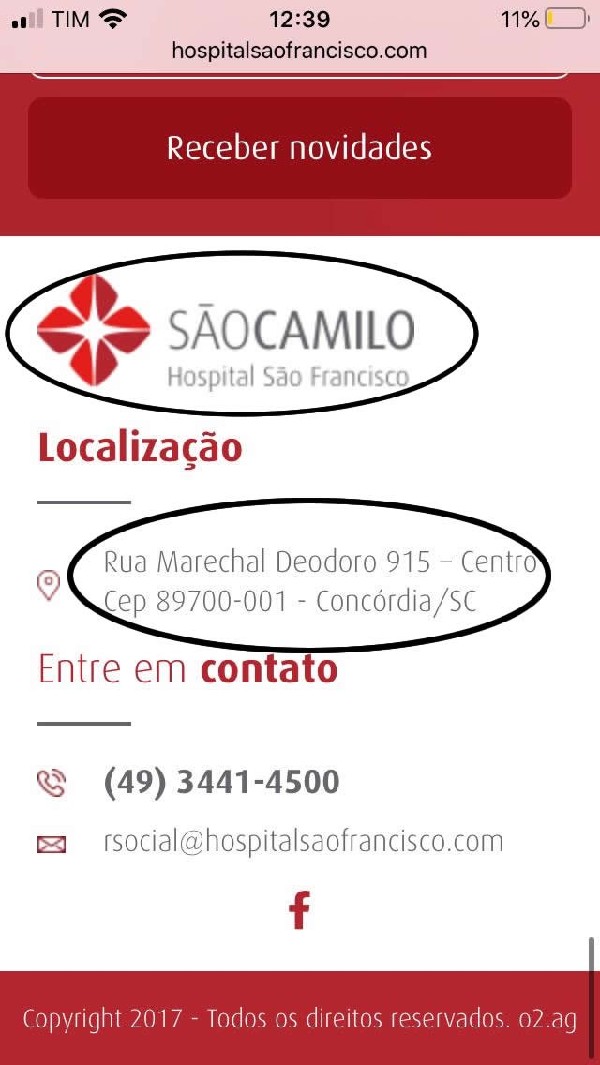Image resolution: width=600 pixels, height=1065 pixels.
Task: Tap the Receber novidades button
Action: tap(300, 148)
